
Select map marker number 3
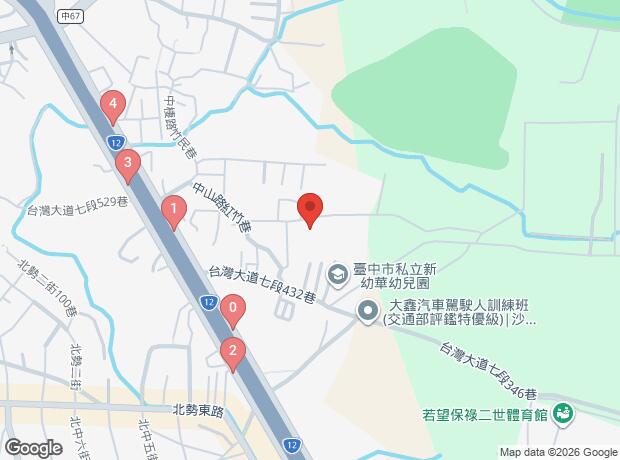[x=127, y=164]
